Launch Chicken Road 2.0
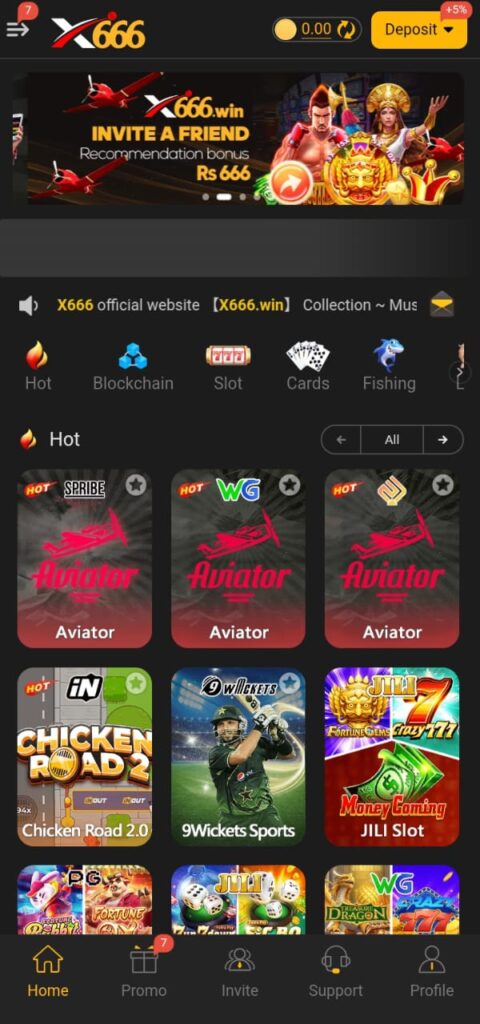 [84, 757]
